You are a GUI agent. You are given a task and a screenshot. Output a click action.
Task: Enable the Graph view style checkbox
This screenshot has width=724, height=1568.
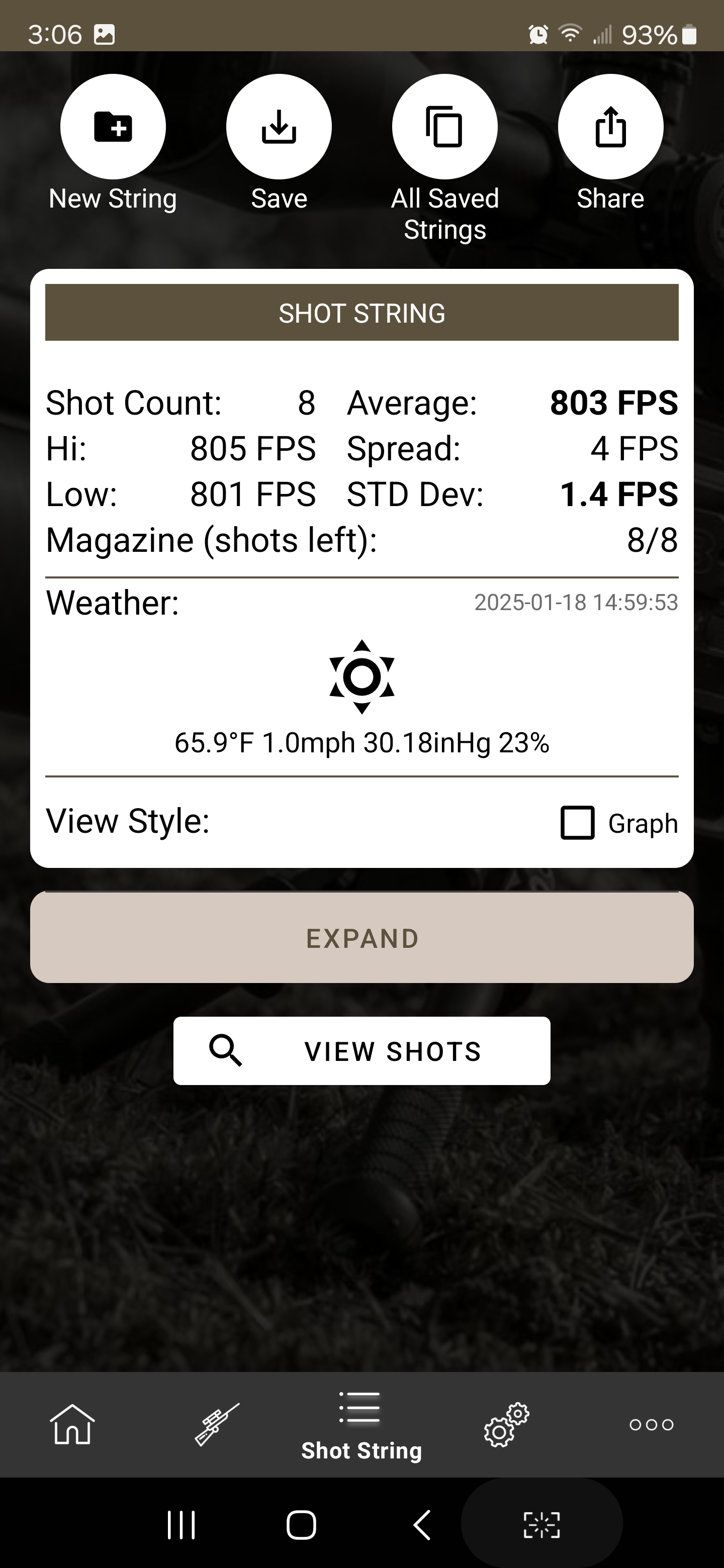[x=577, y=823]
